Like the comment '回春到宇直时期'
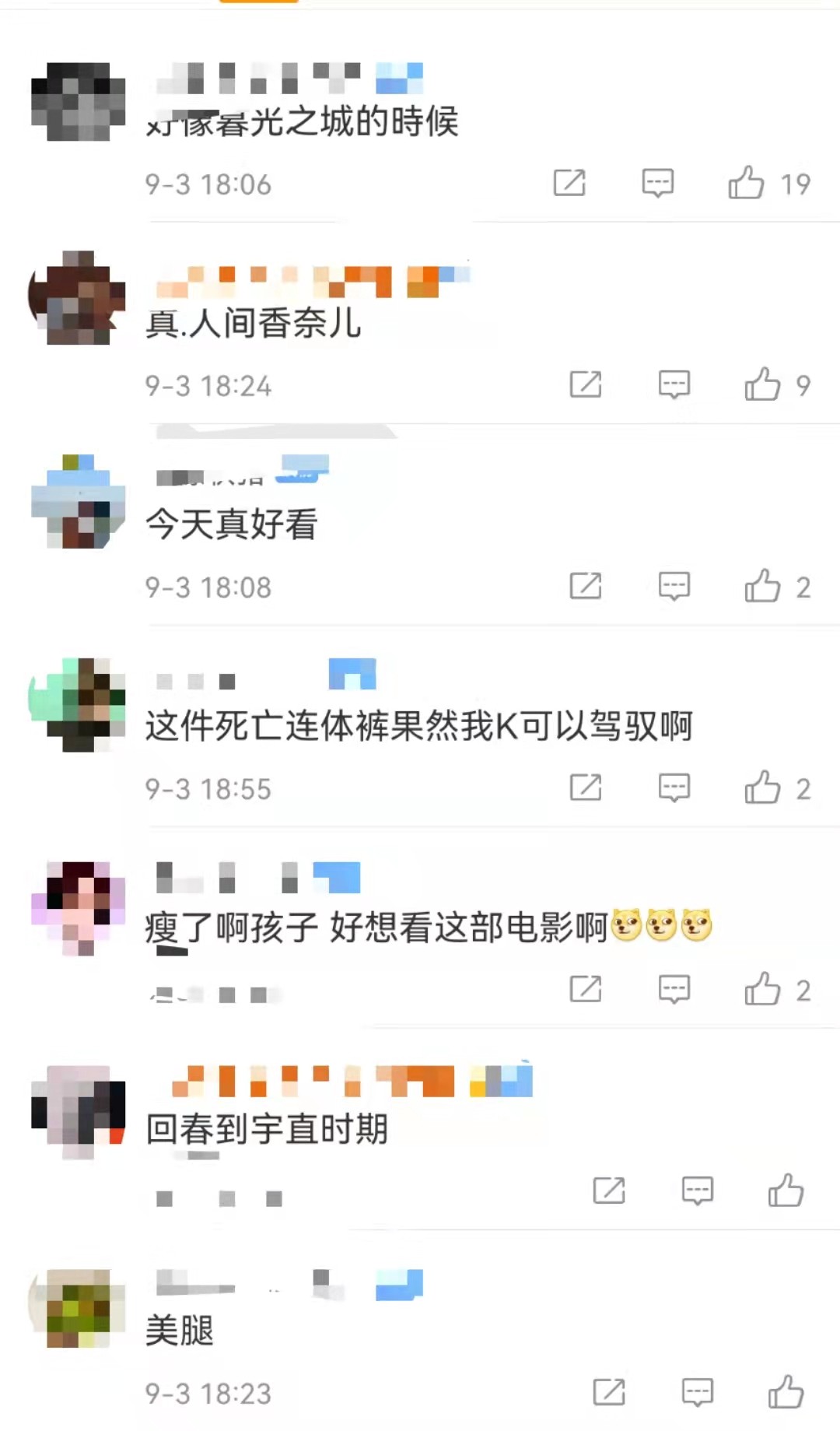 786,1191
